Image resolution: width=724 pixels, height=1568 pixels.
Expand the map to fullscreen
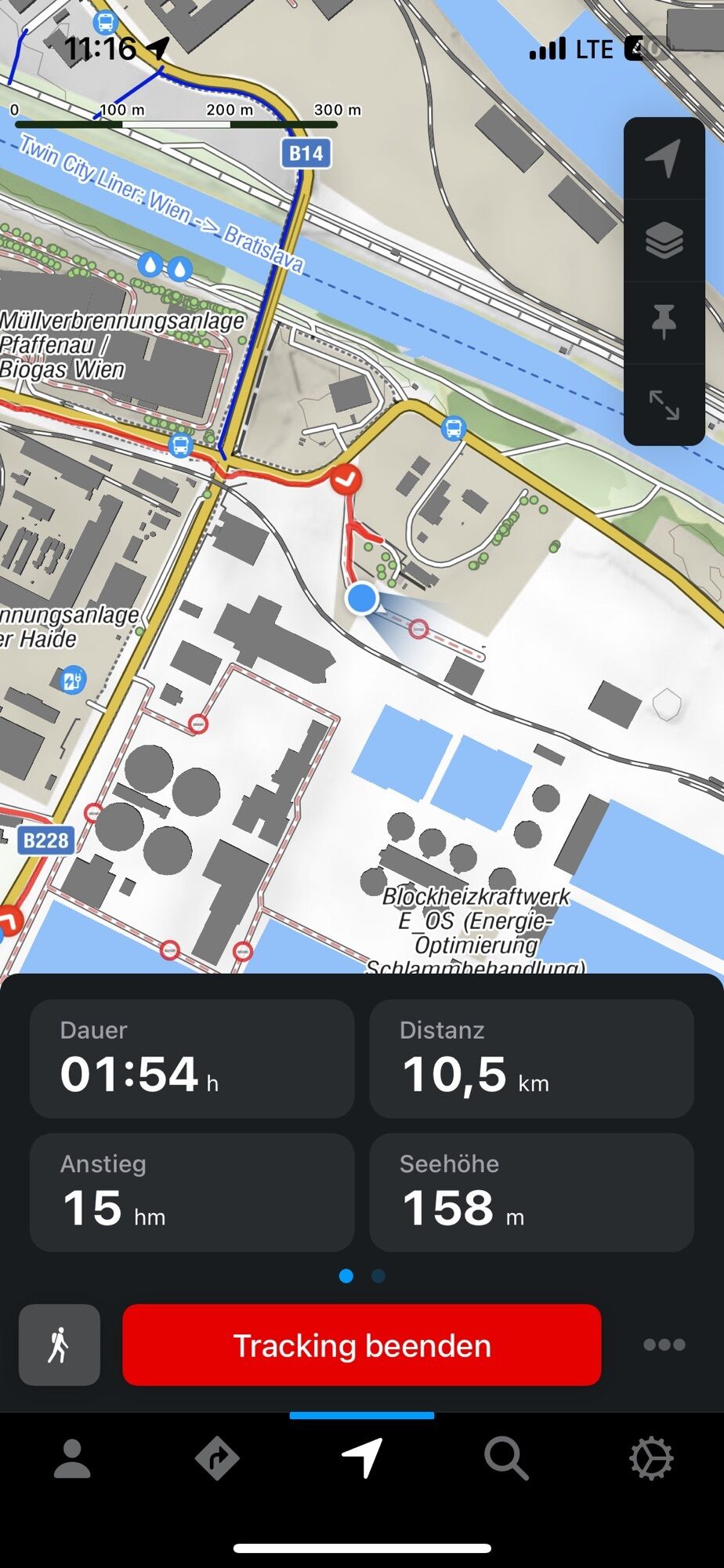pos(664,405)
